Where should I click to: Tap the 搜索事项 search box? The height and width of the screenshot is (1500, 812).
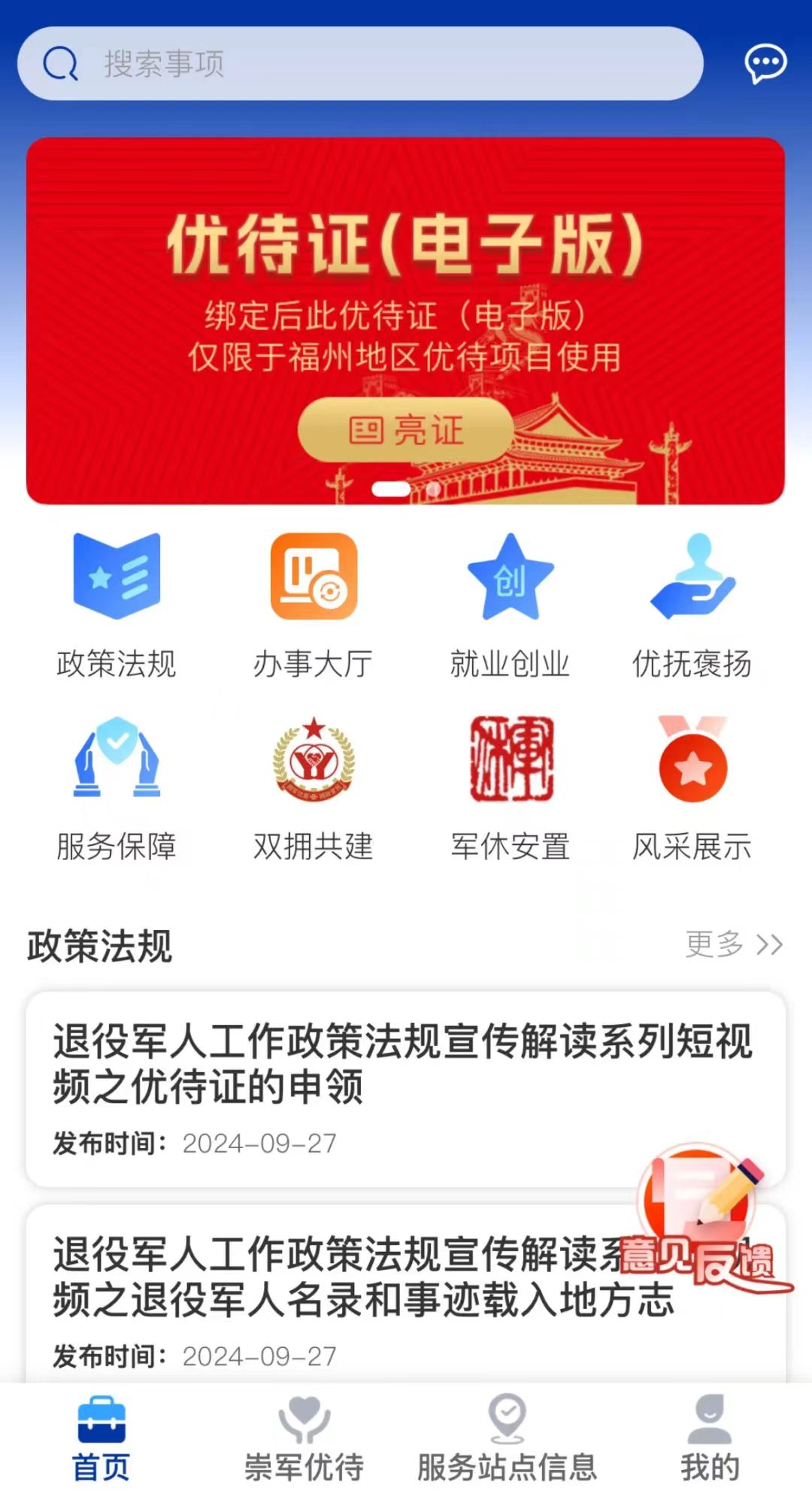(359, 64)
